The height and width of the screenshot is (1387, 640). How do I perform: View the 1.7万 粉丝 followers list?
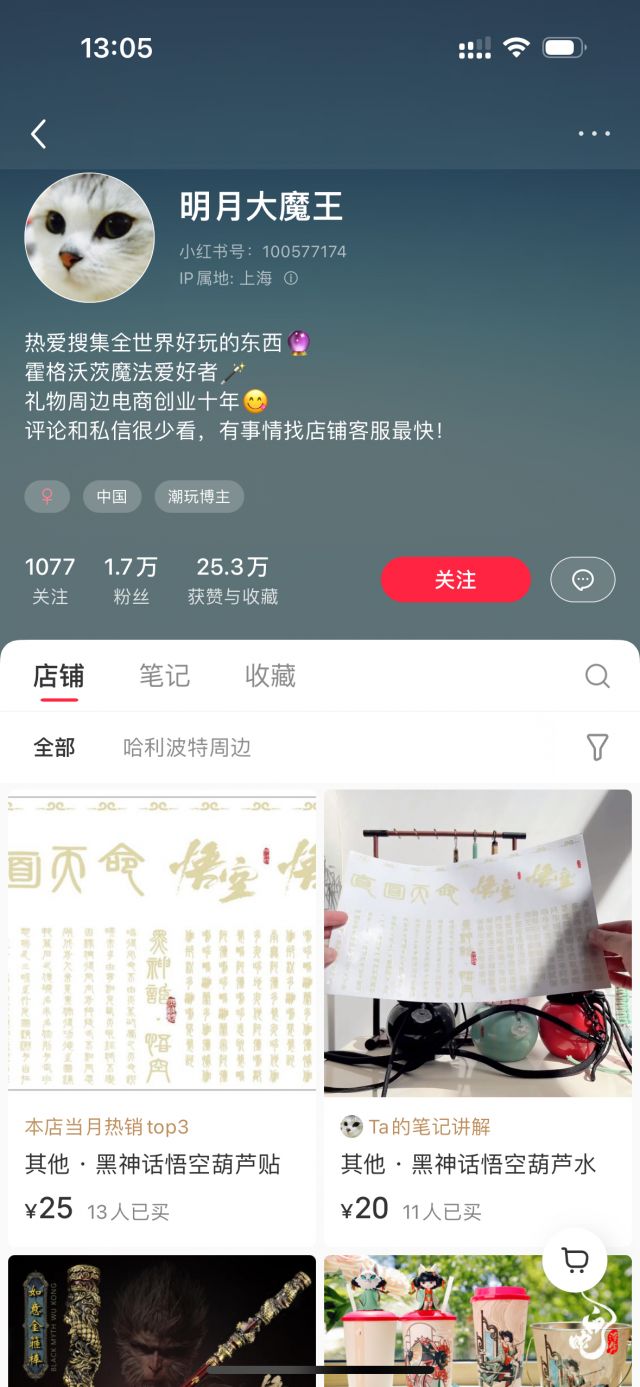[x=131, y=580]
